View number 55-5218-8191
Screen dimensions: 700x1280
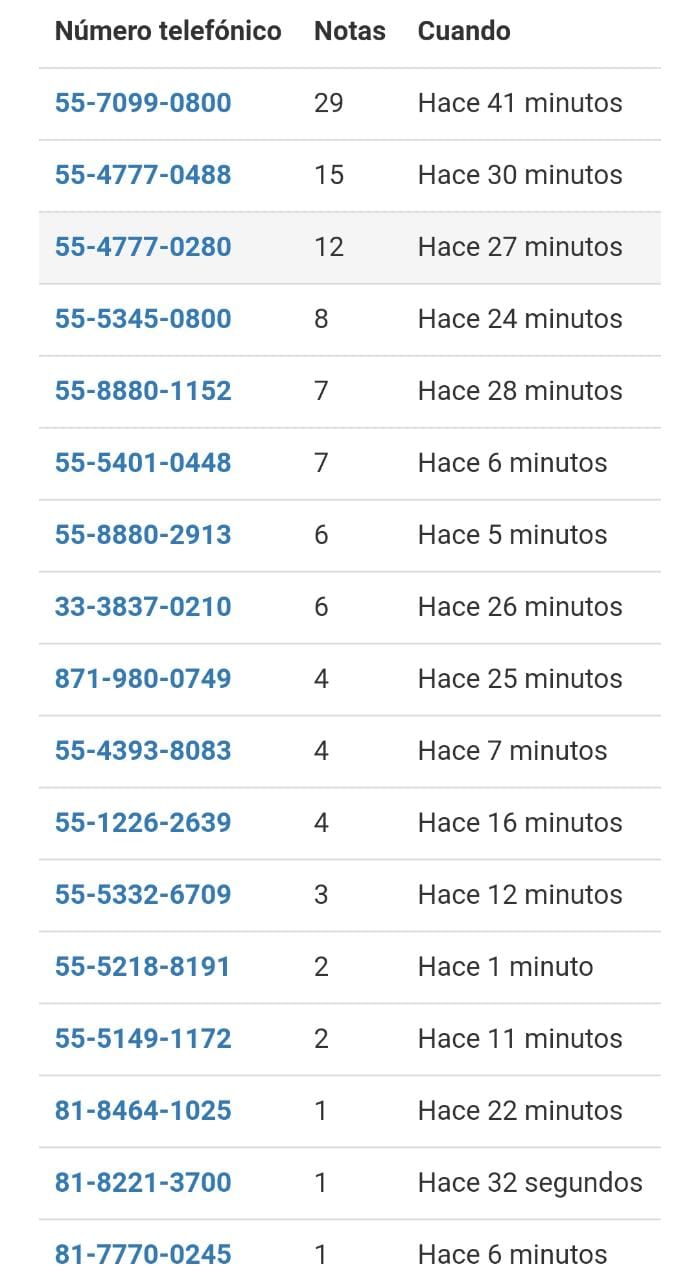(143, 967)
